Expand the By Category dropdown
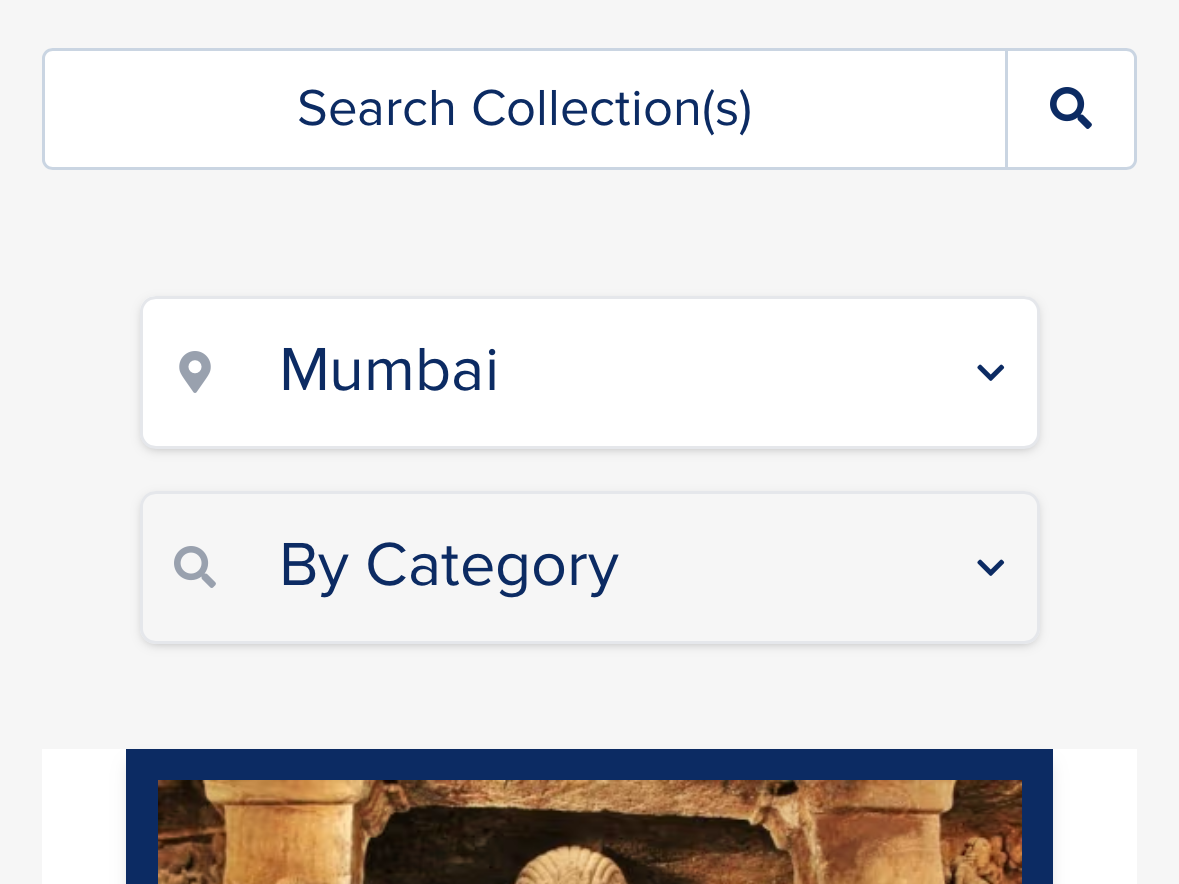1179x884 pixels. pyautogui.click(x=590, y=567)
